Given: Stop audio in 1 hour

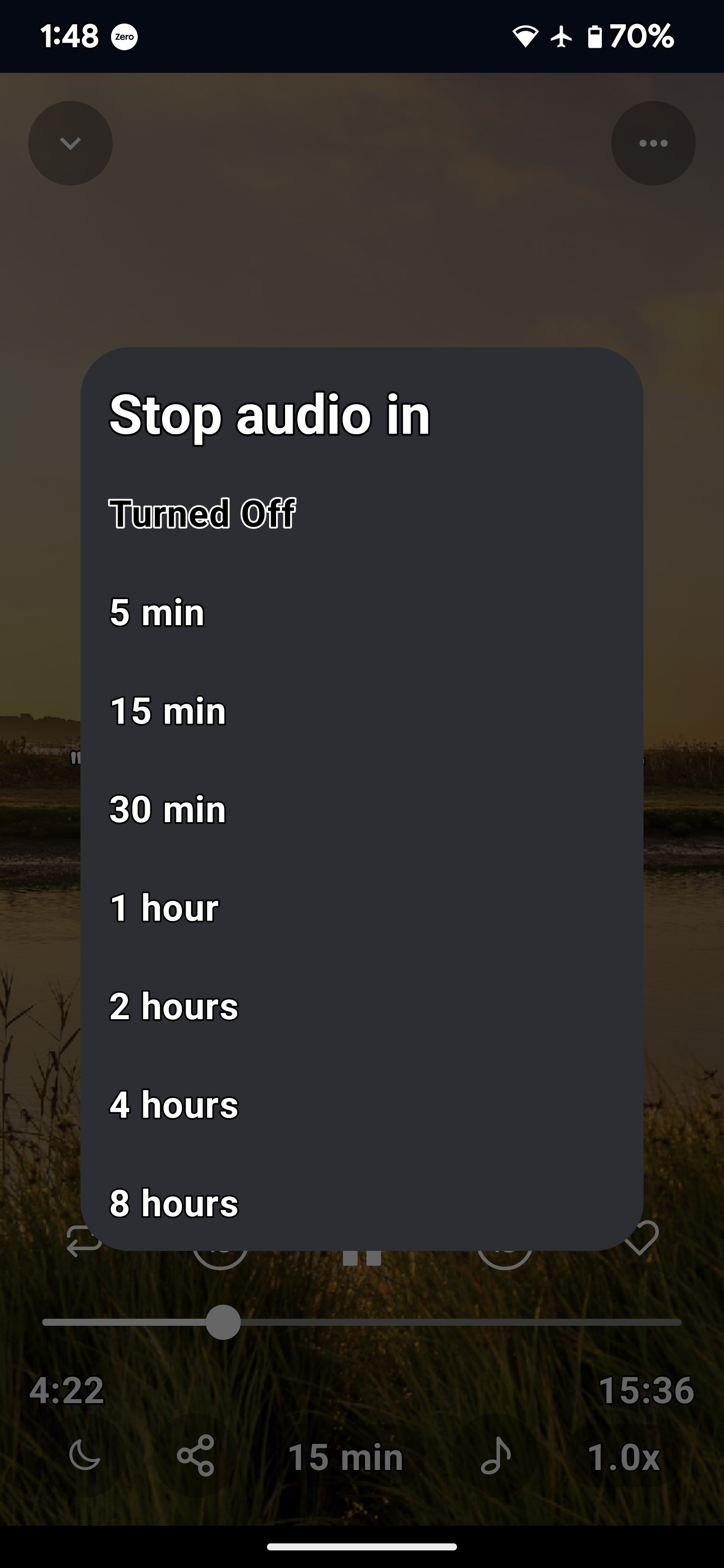Looking at the screenshot, I should pos(361,908).
